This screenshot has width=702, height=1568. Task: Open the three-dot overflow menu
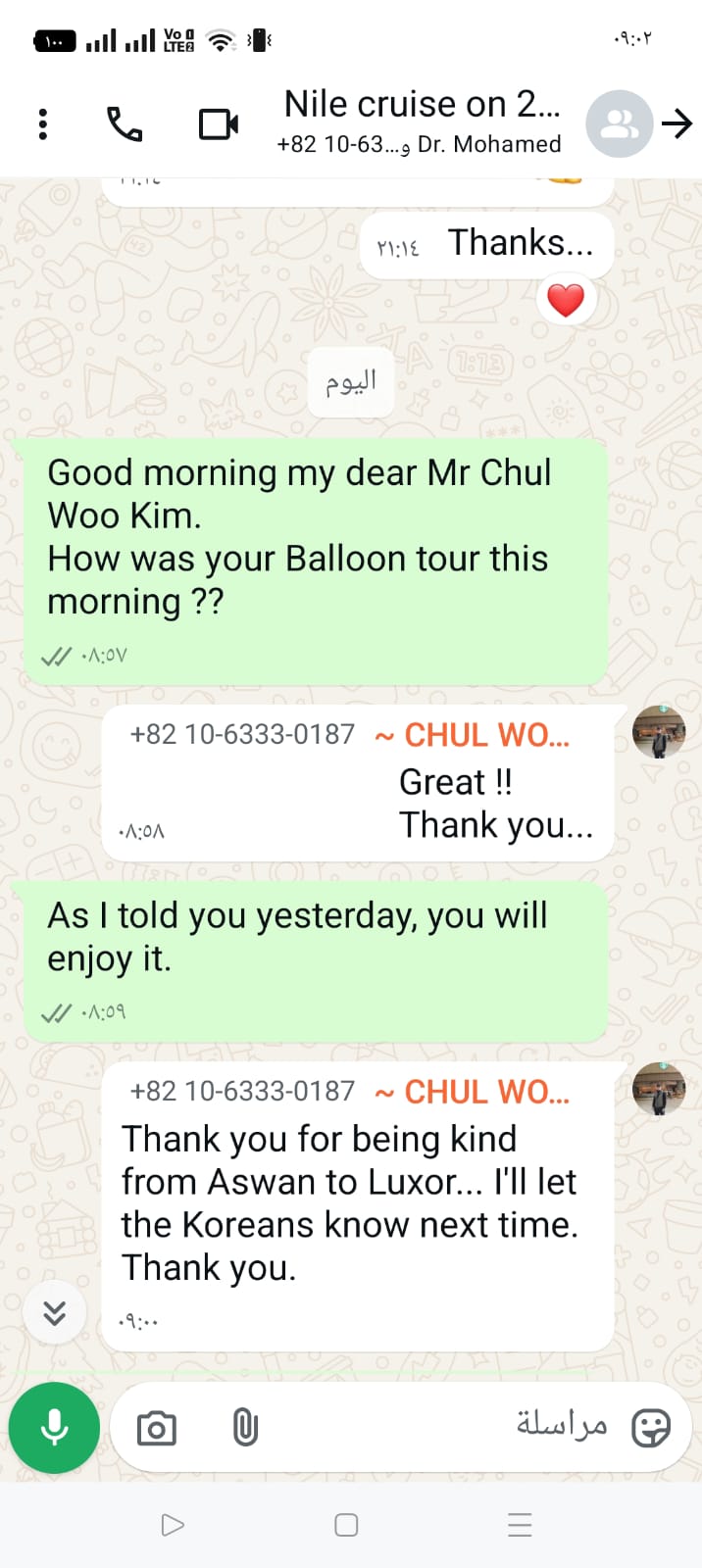coord(42,124)
